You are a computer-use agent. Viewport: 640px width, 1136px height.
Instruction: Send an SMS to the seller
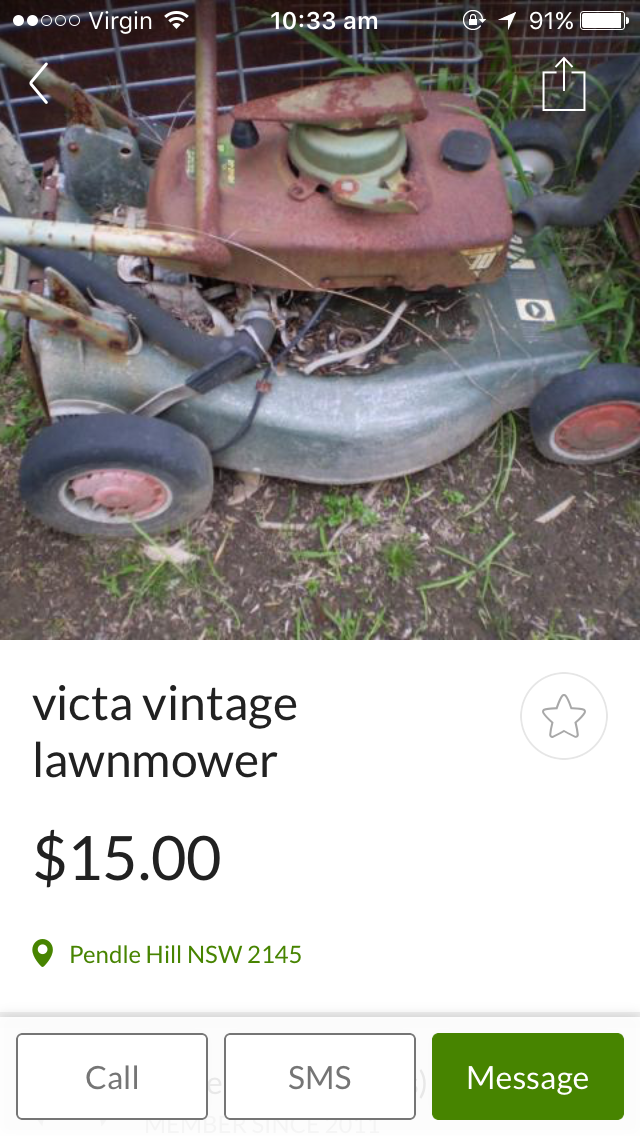coord(320,1077)
